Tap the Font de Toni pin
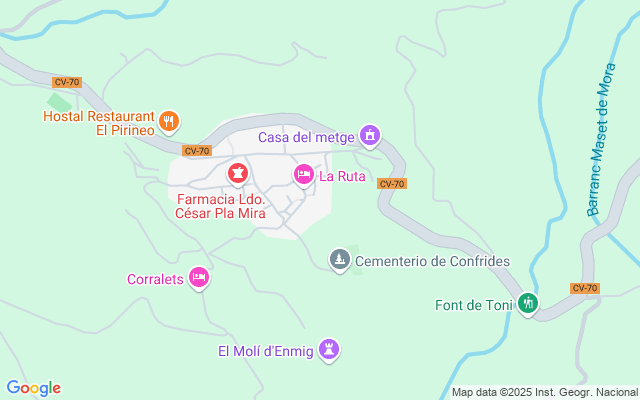This screenshot has width=640, height=400. click(528, 304)
